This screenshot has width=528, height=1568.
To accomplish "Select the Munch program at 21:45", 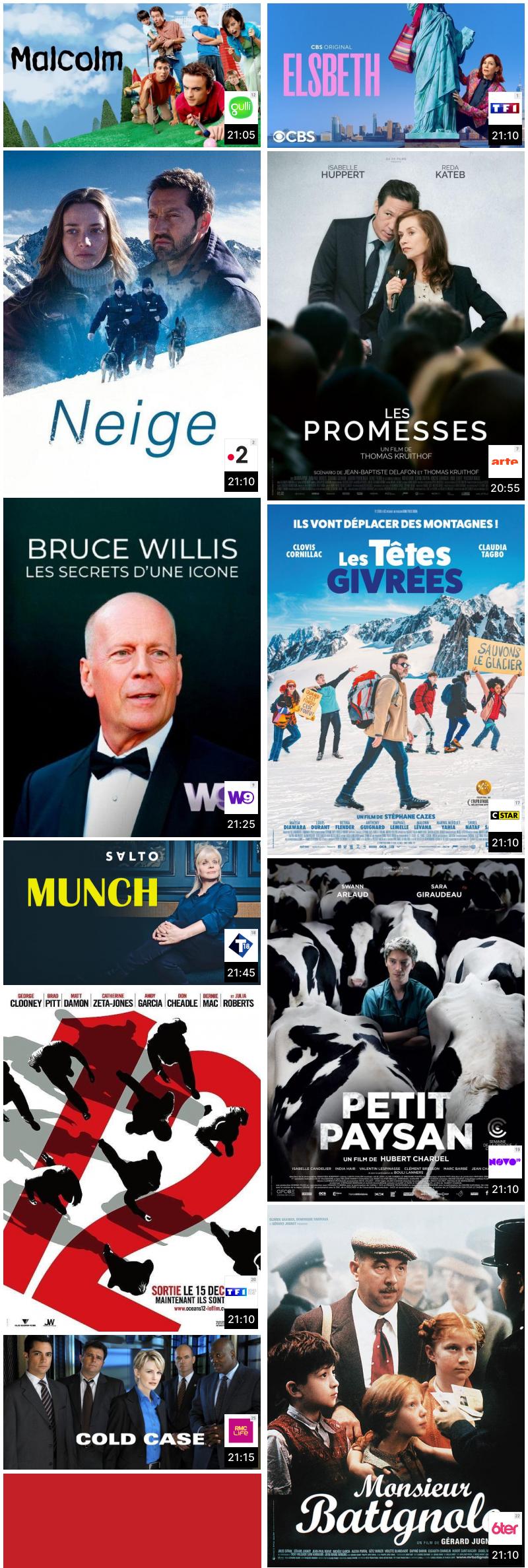I will 132,912.
